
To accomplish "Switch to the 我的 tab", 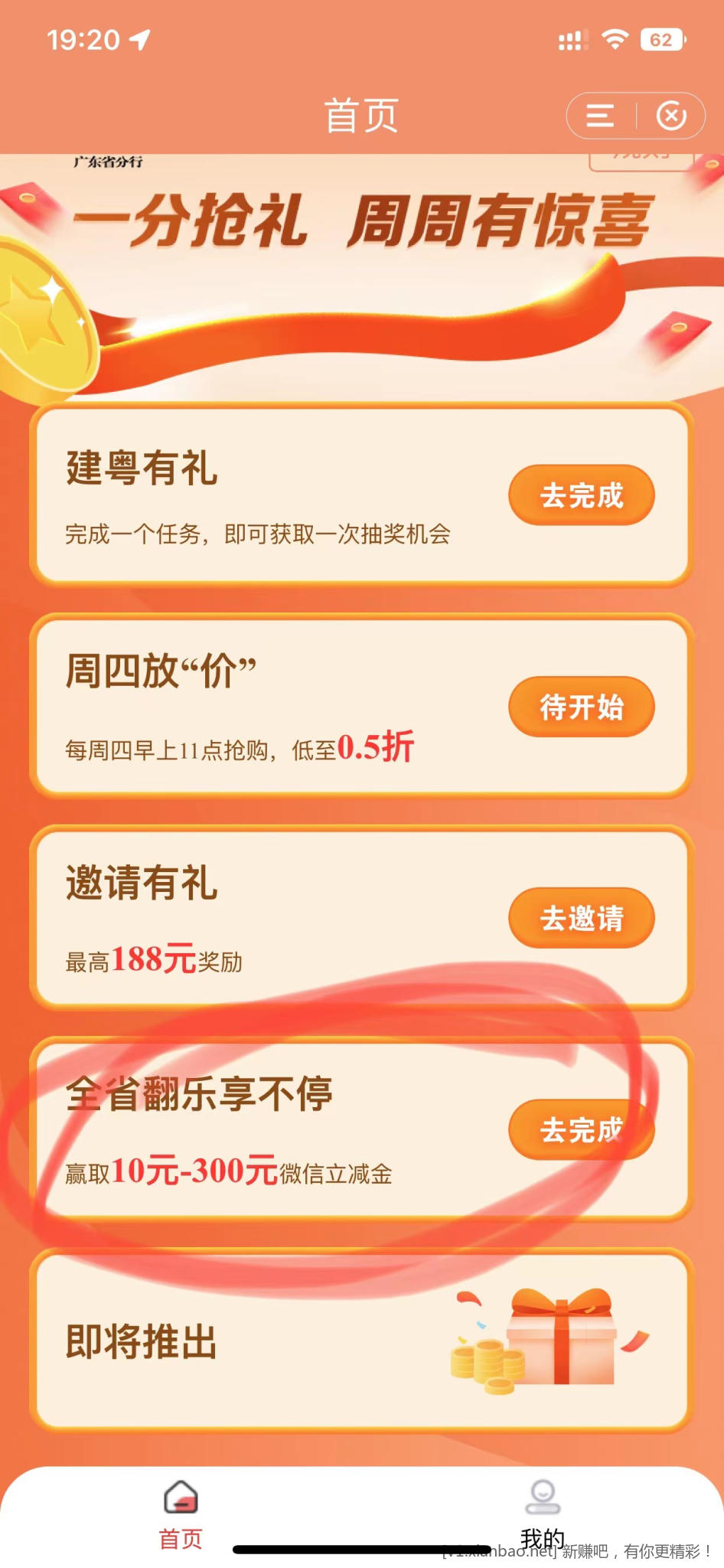I will point(543,1514).
